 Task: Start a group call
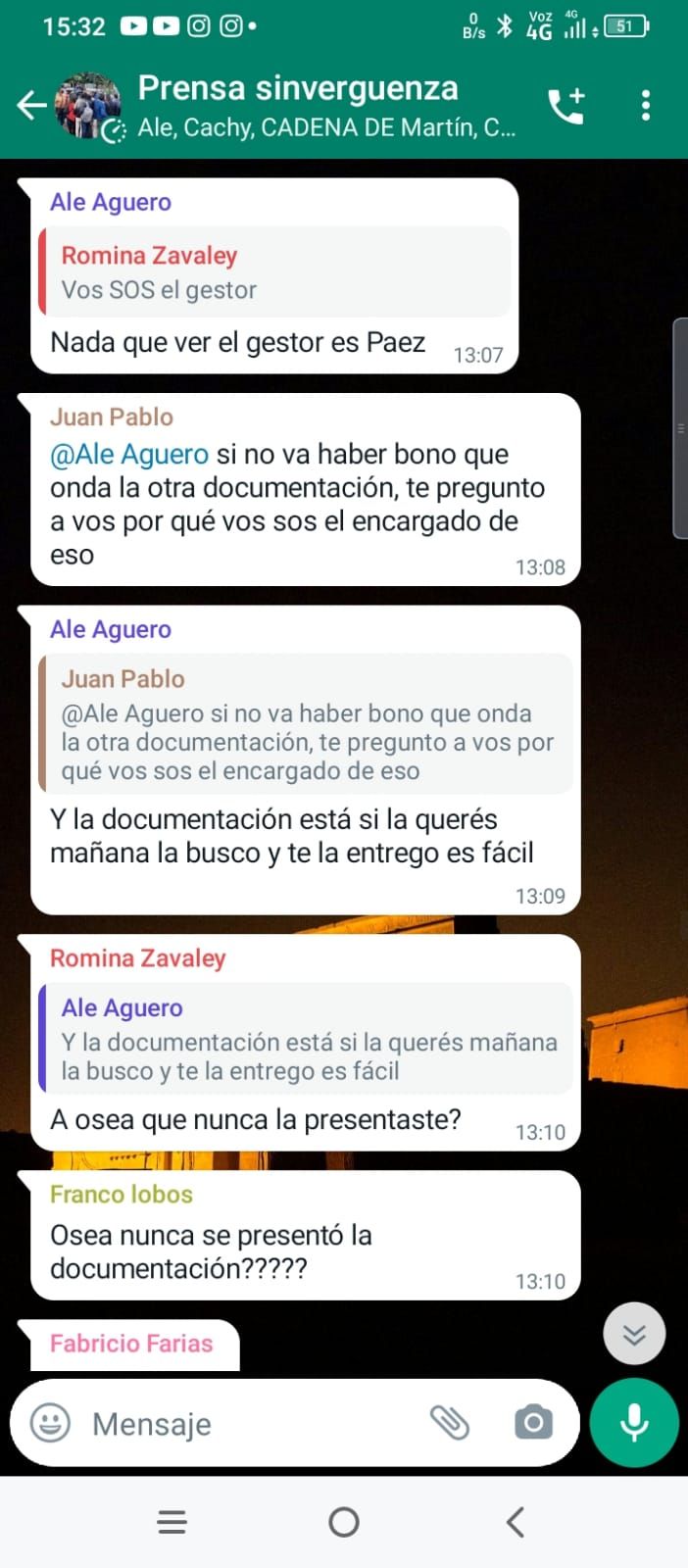pyautogui.click(x=567, y=105)
